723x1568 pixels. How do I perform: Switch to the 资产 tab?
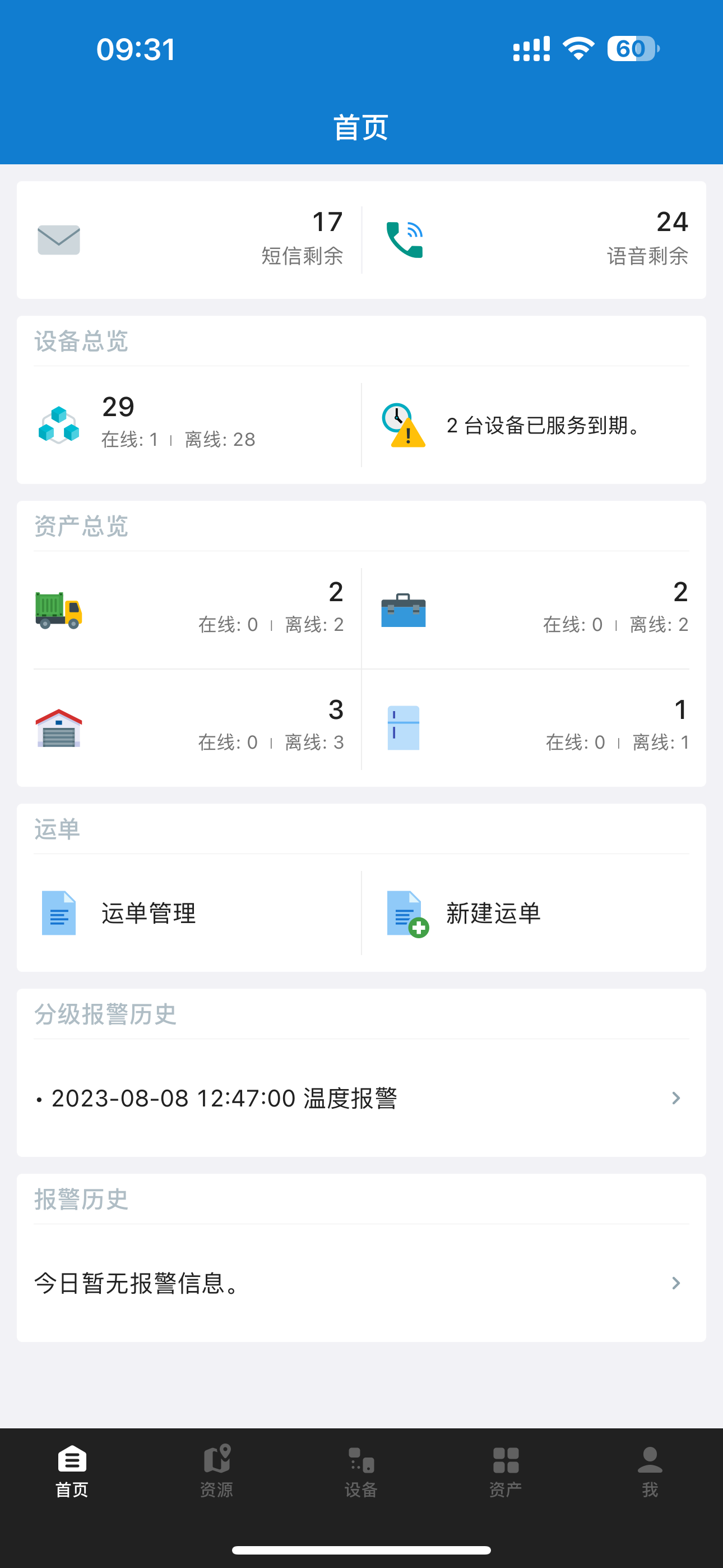tap(506, 1471)
